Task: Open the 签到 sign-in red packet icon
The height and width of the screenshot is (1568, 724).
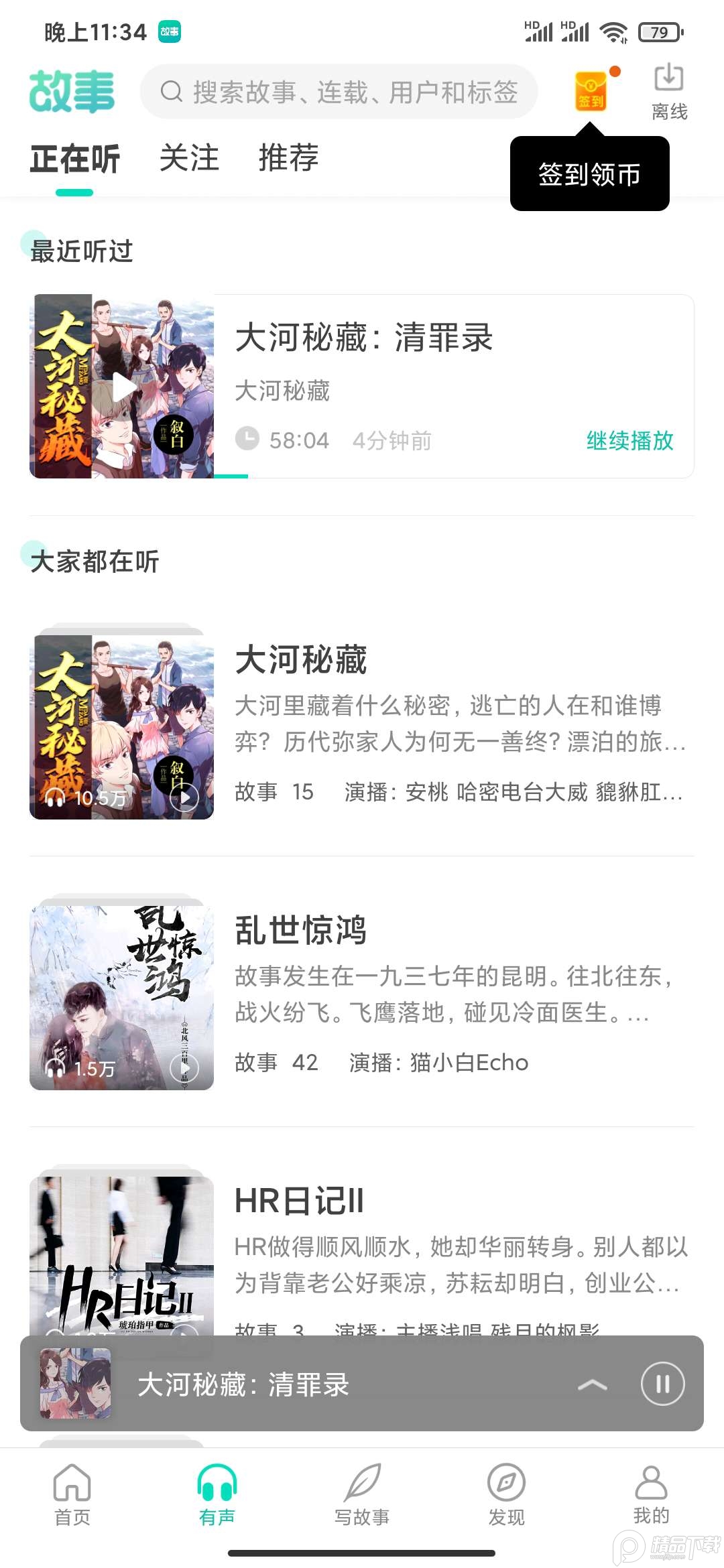Action: (x=590, y=90)
